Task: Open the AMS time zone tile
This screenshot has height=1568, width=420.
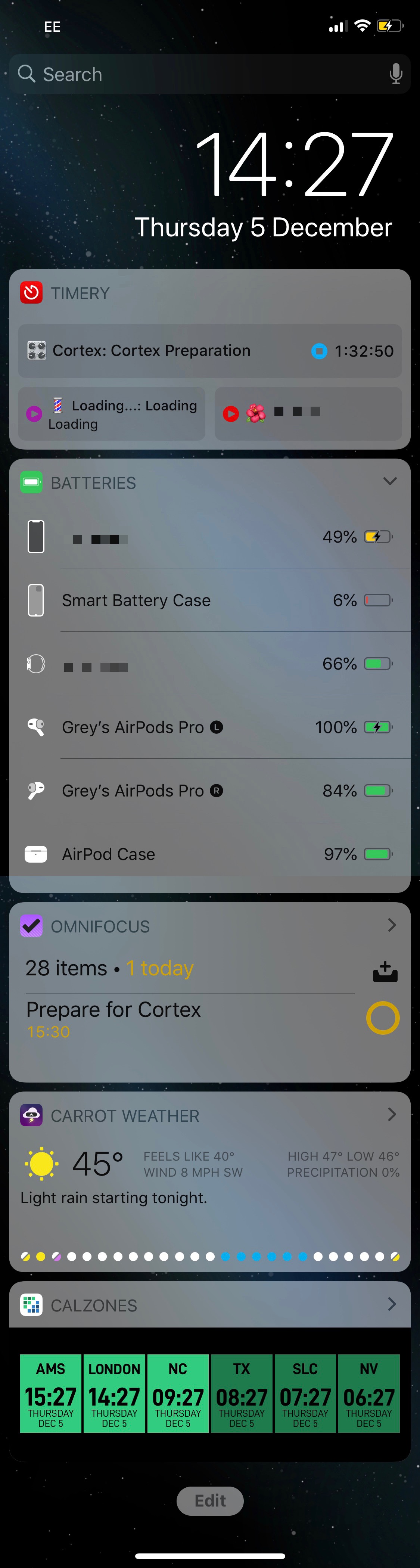Action: point(50,1393)
